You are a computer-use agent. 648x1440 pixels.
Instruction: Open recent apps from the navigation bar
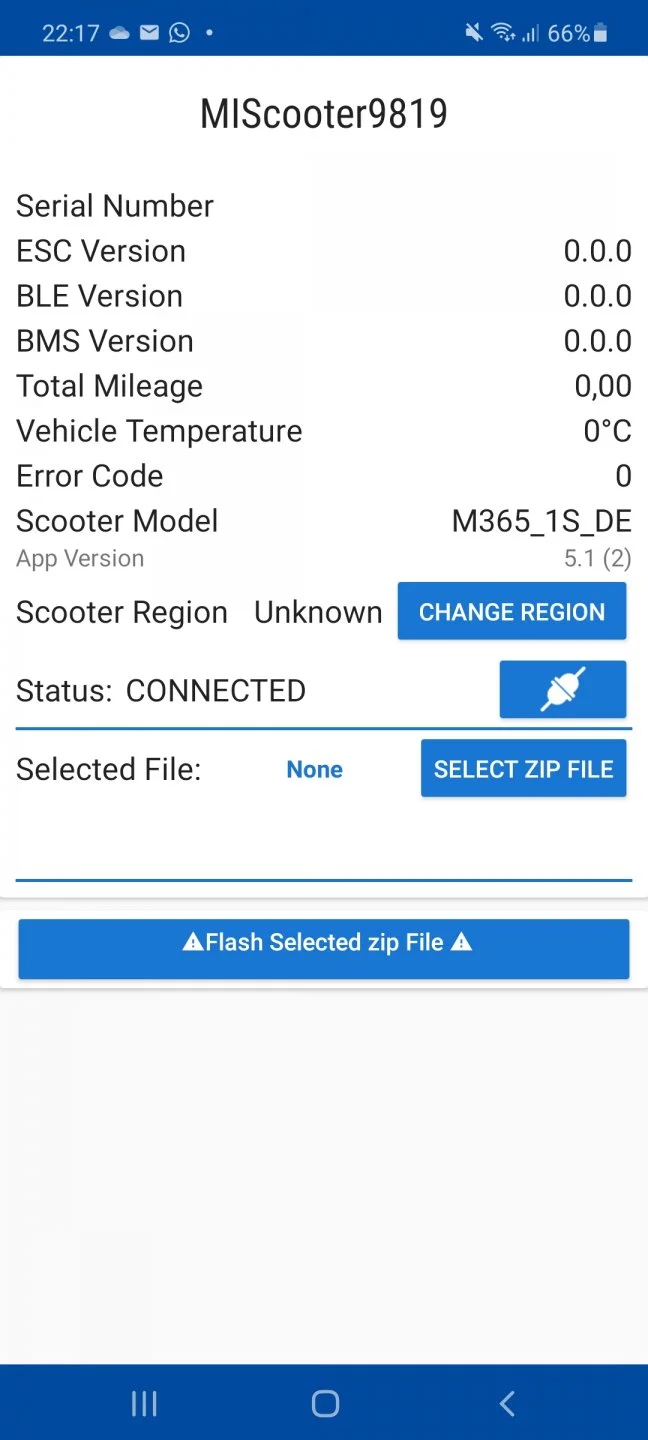(x=144, y=1403)
